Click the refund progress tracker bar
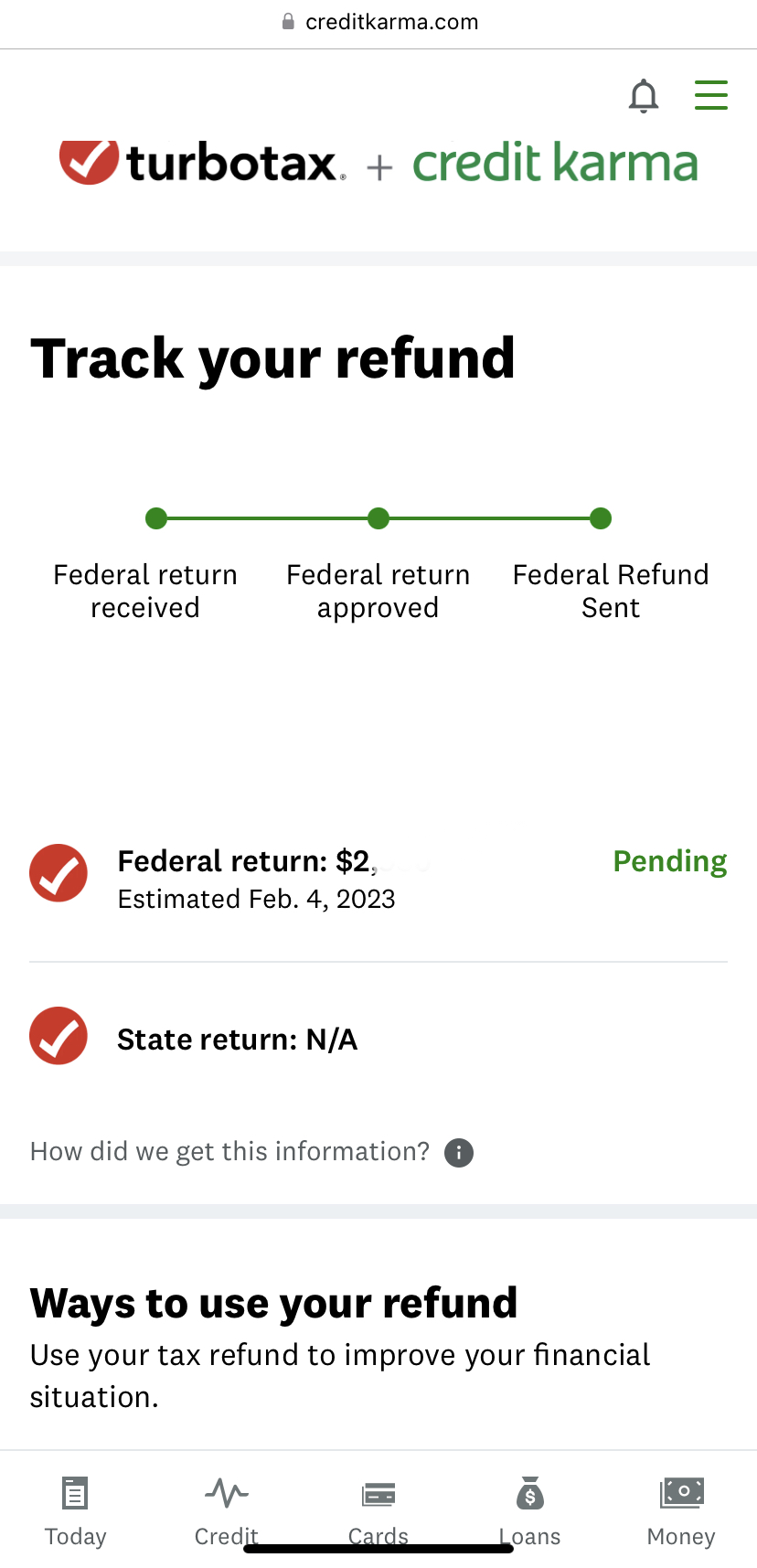This screenshot has width=757, height=1568. [x=378, y=518]
